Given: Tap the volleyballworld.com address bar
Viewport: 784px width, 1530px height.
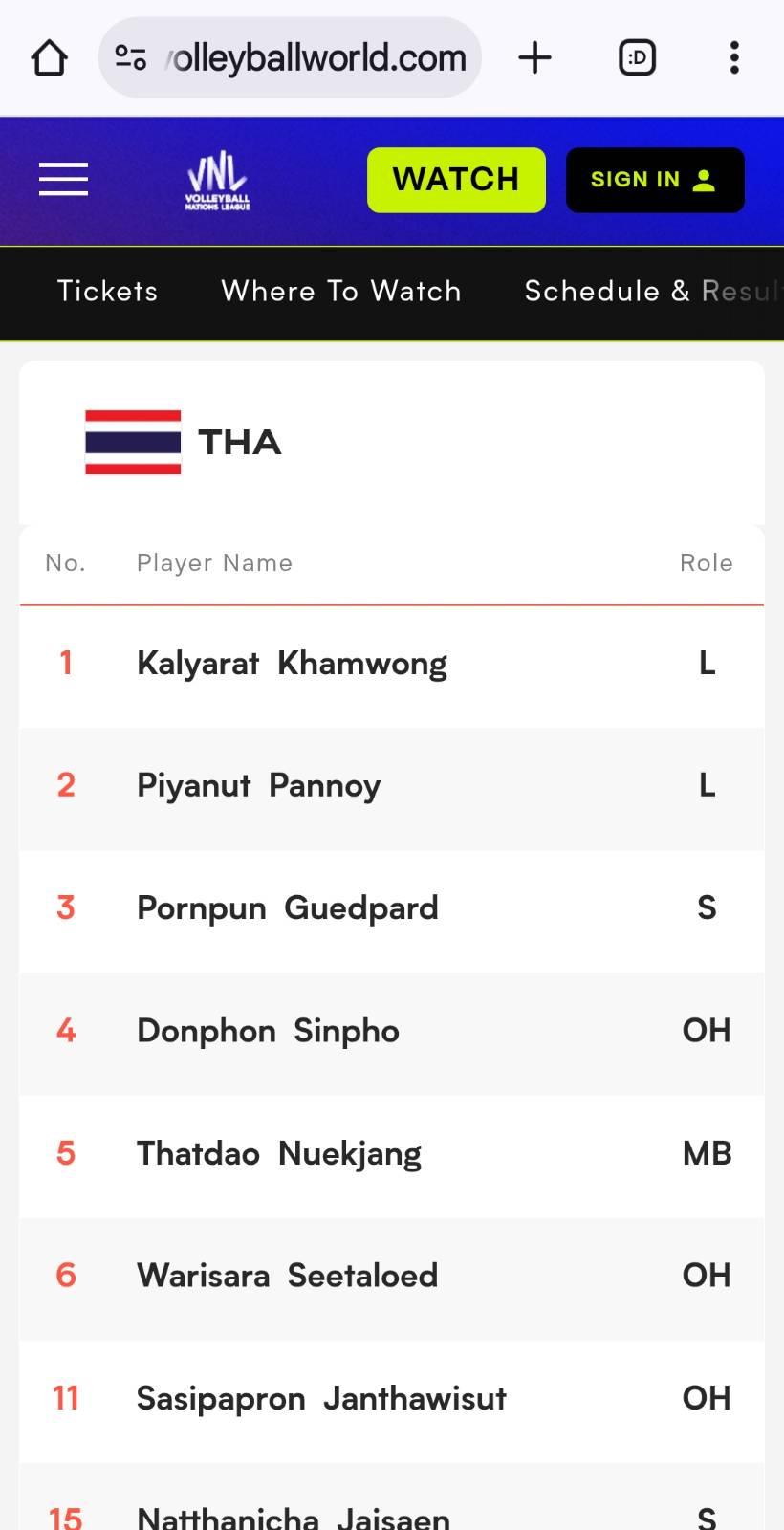Looking at the screenshot, I should [x=290, y=57].
